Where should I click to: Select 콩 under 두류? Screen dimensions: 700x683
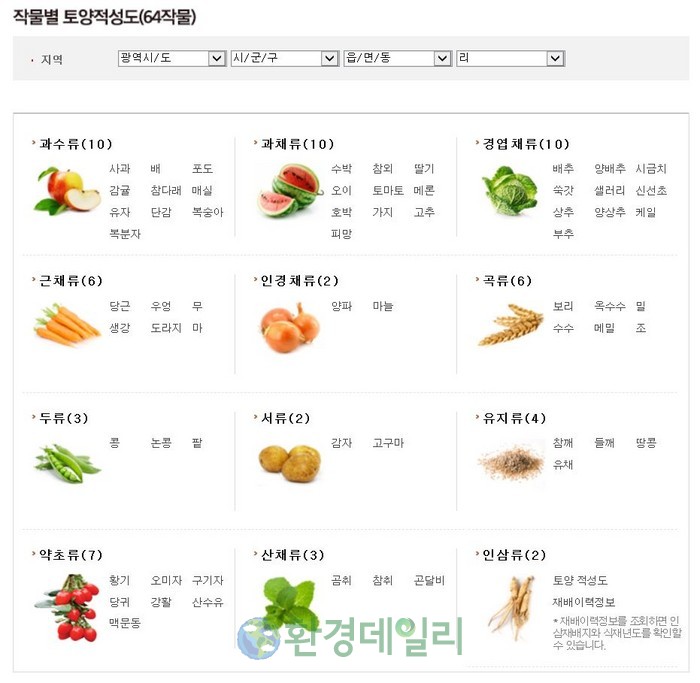(x=114, y=443)
